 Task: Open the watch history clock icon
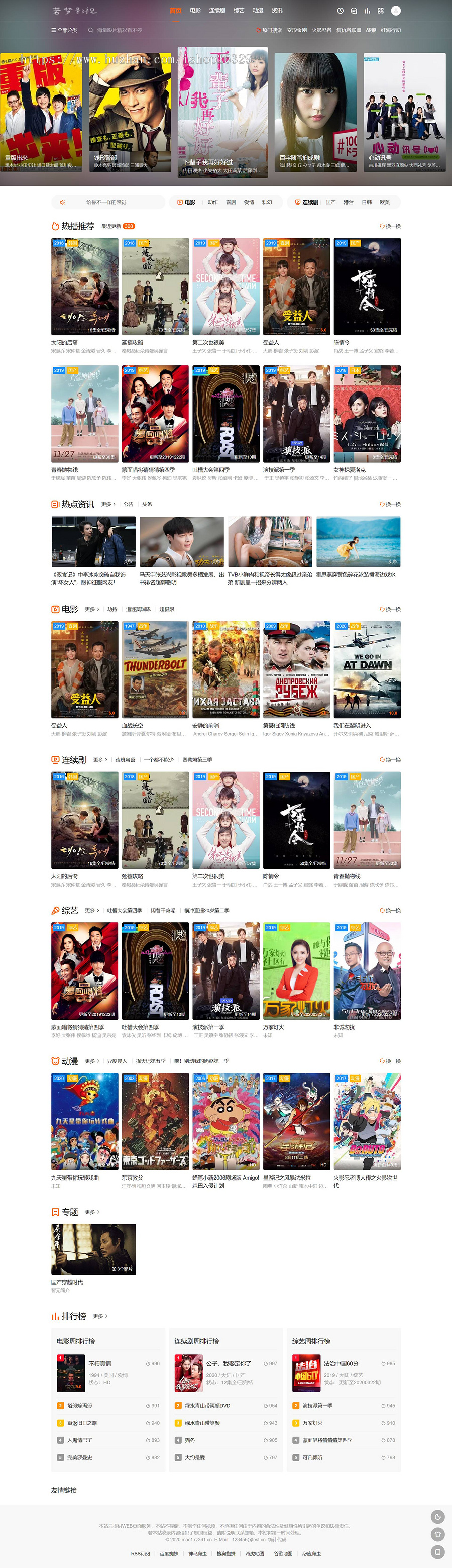tap(340, 11)
